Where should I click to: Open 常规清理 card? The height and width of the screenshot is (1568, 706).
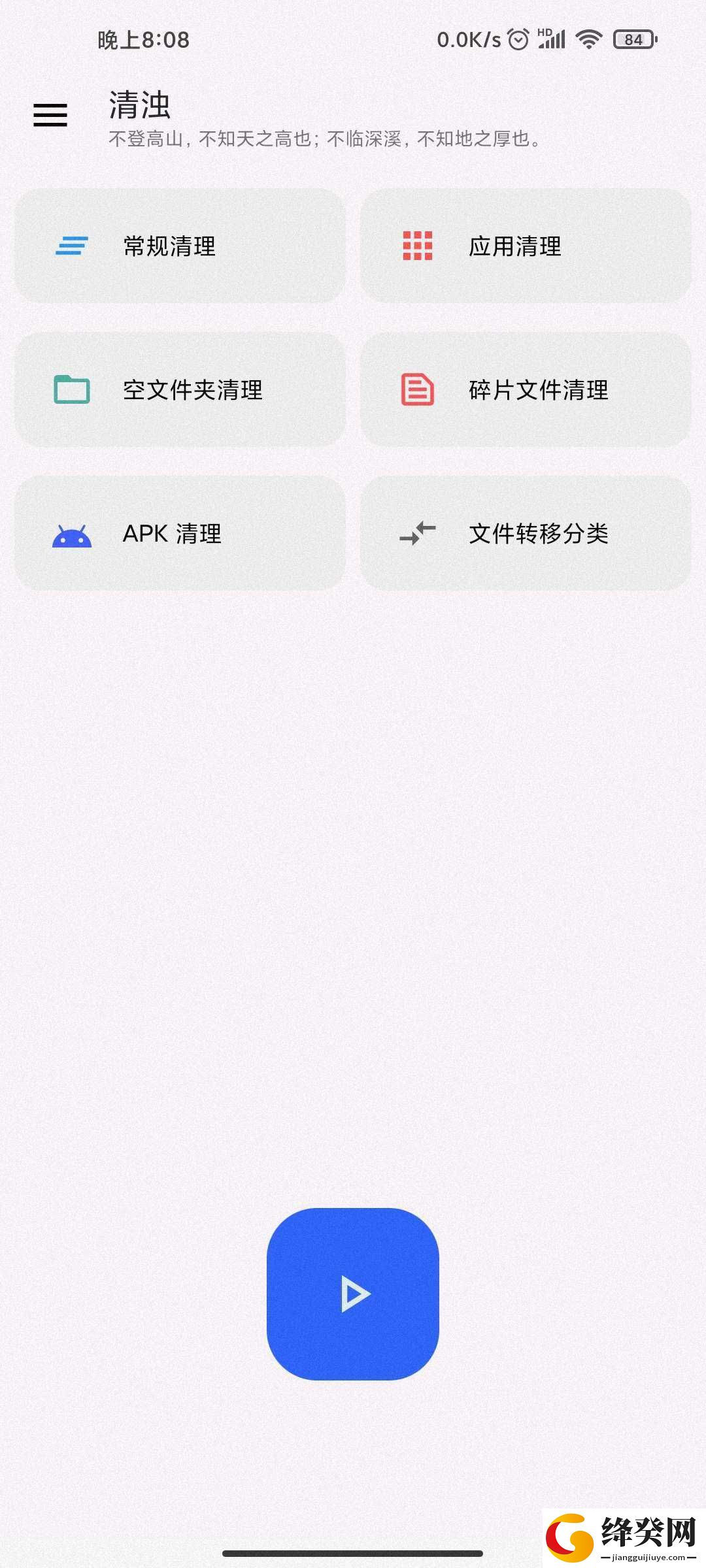(x=180, y=246)
